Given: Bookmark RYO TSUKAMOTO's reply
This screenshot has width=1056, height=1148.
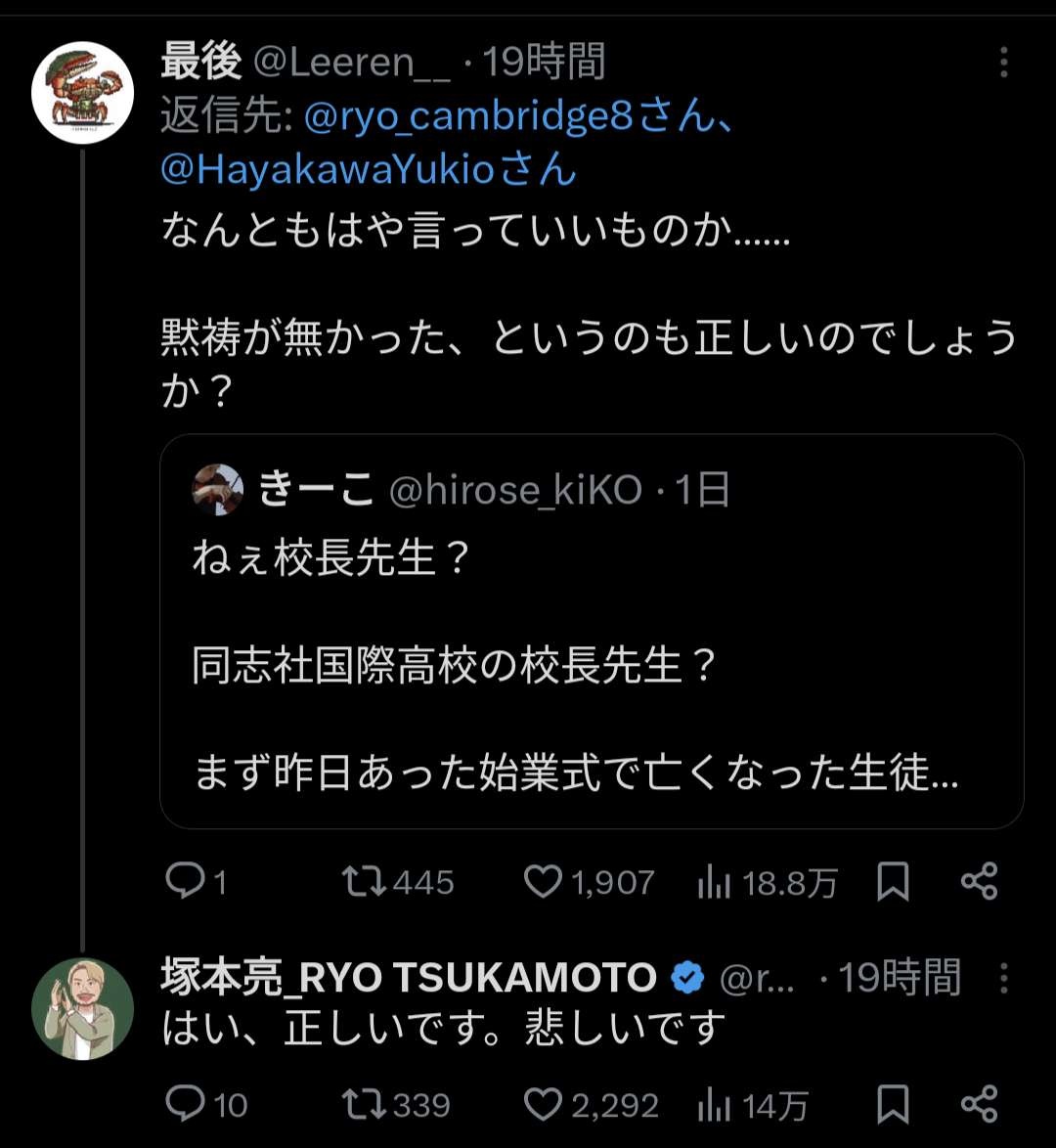Looking at the screenshot, I should [893, 1104].
